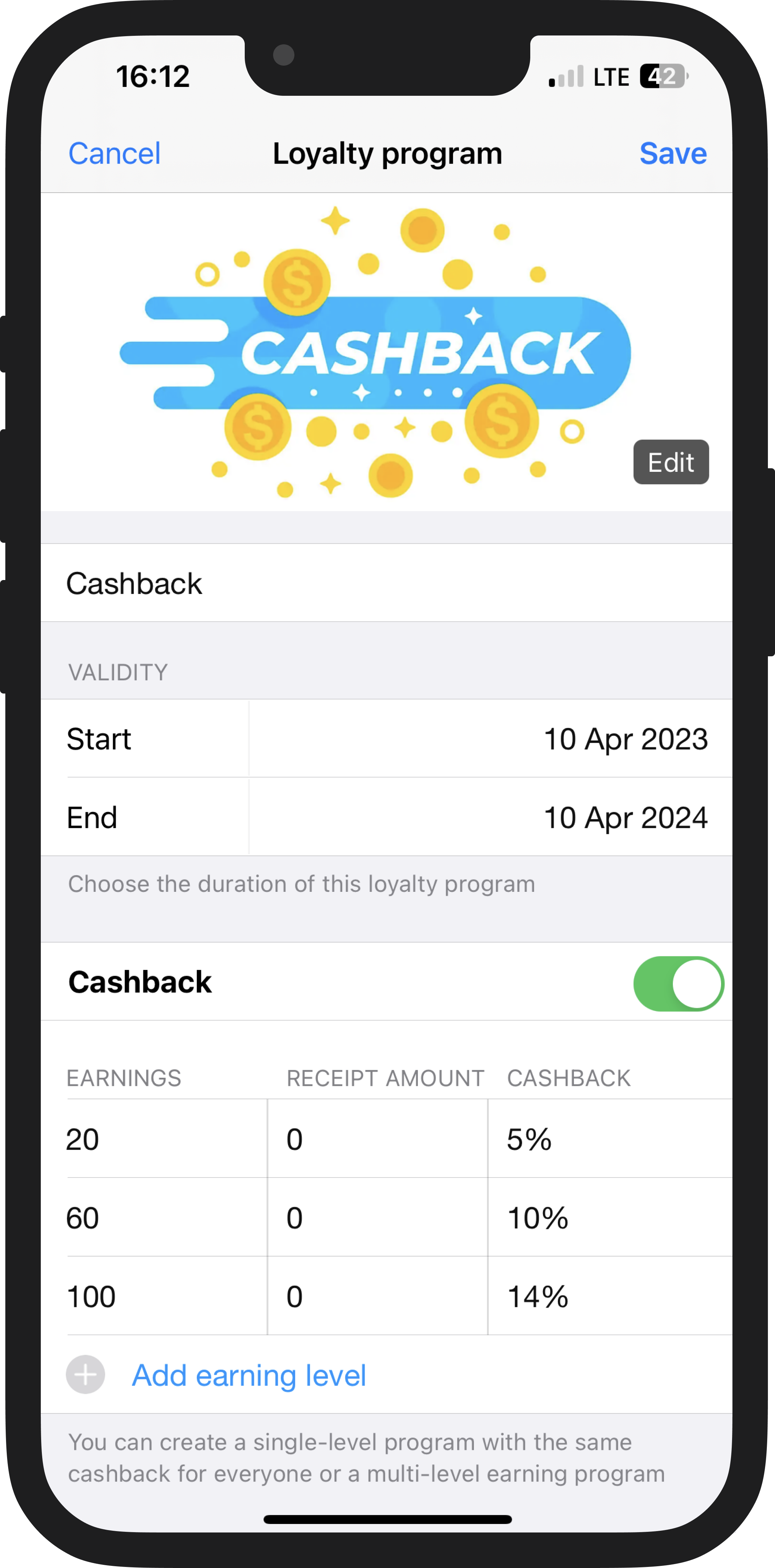Cancel editing the loyalty program
This screenshot has width=775, height=1568.
pyautogui.click(x=115, y=153)
